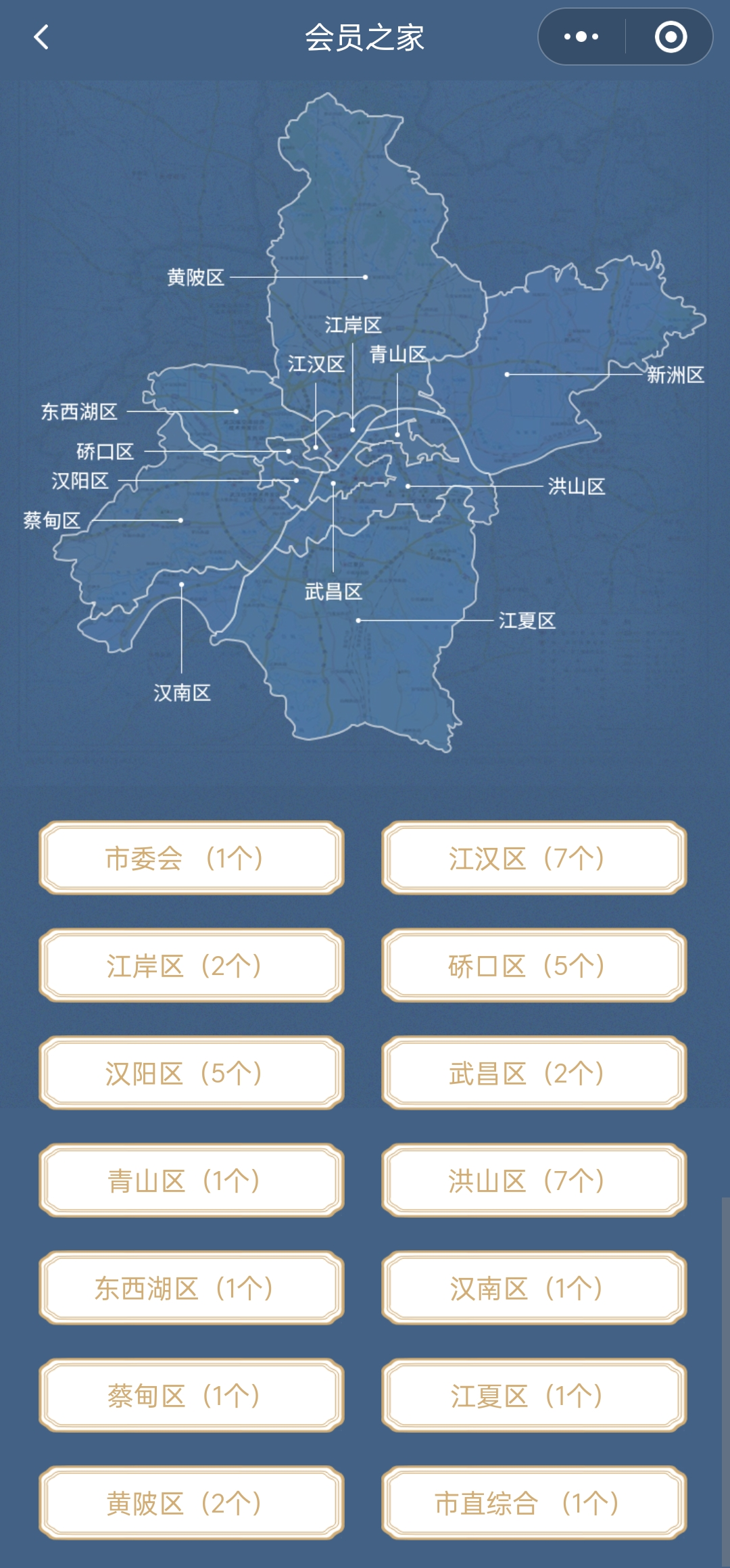
Task: View 汉阳区 (5个) members
Action: [191, 1073]
